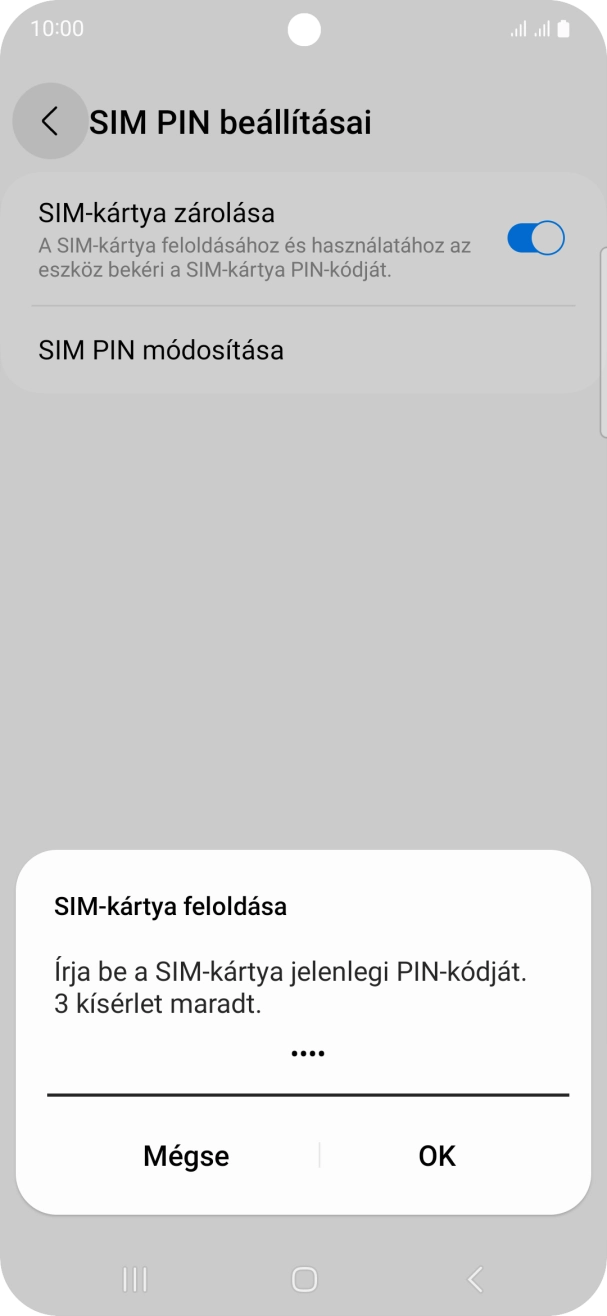The image size is (607, 1316).
Task: Go back from SIM PIN beállításai
Action: [50, 122]
